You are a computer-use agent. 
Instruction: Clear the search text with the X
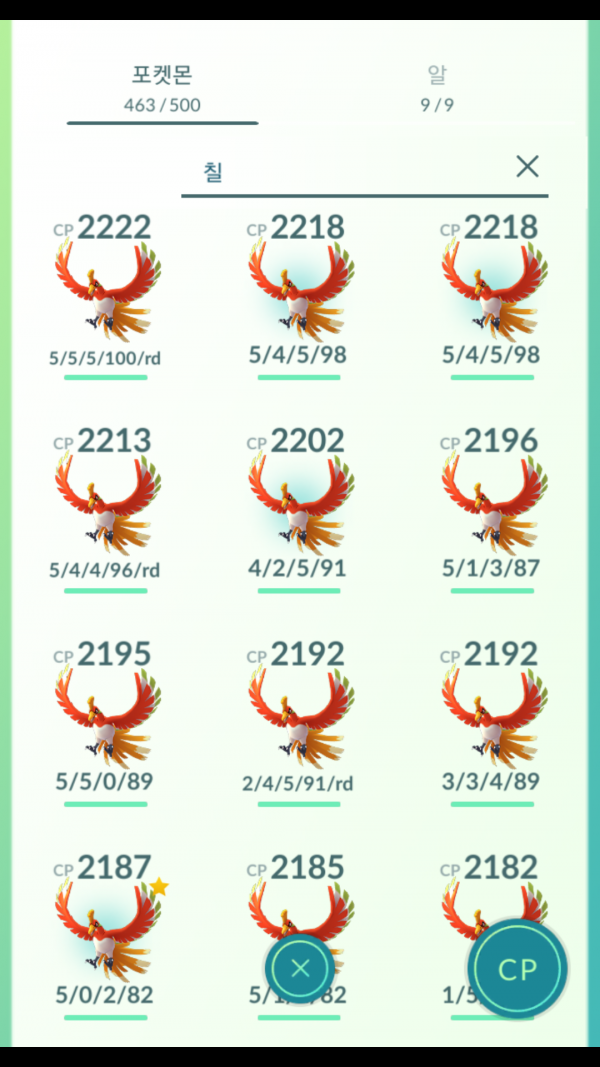[x=527, y=166]
